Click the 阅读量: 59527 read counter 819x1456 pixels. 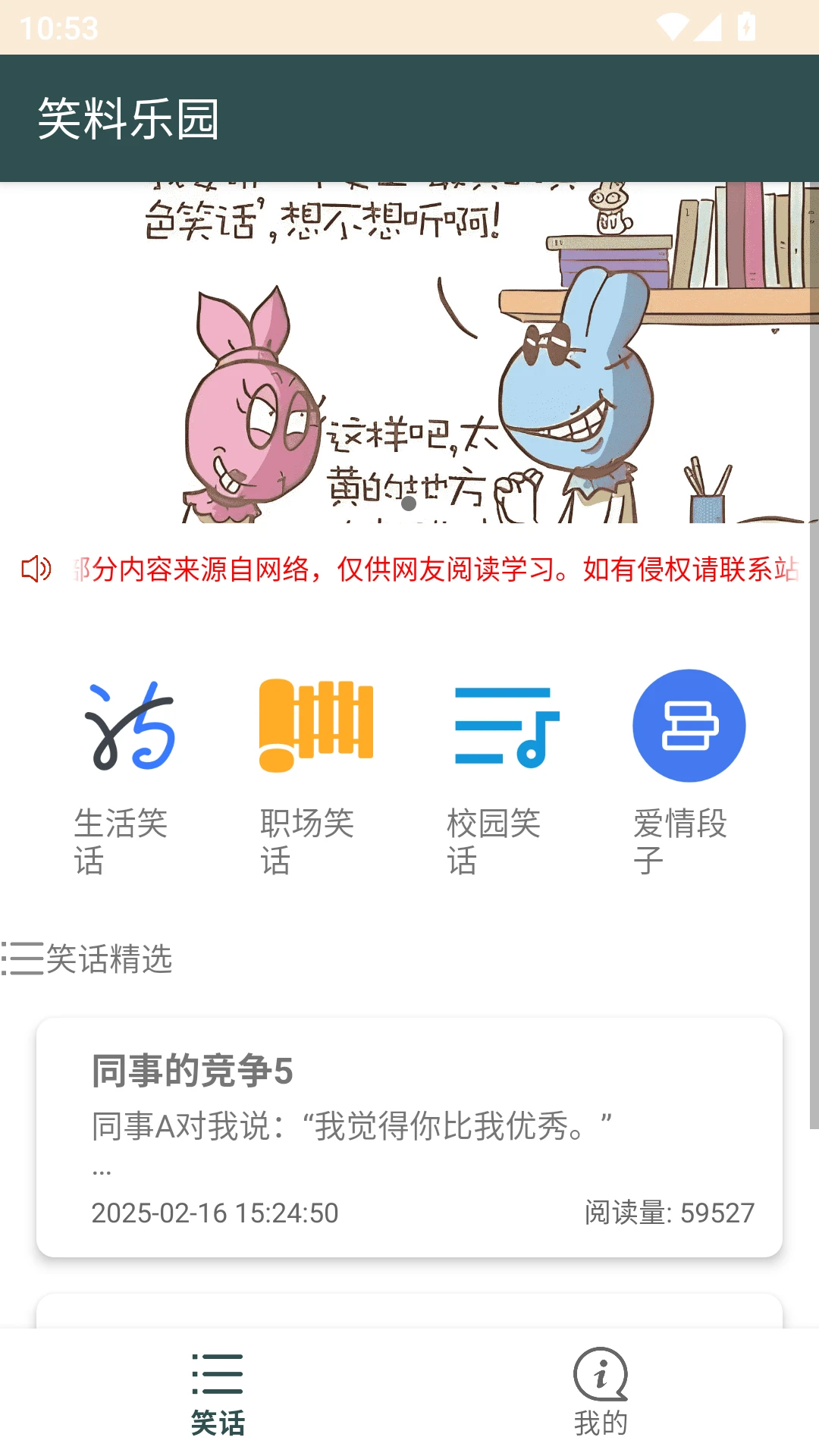(x=669, y=1213)
